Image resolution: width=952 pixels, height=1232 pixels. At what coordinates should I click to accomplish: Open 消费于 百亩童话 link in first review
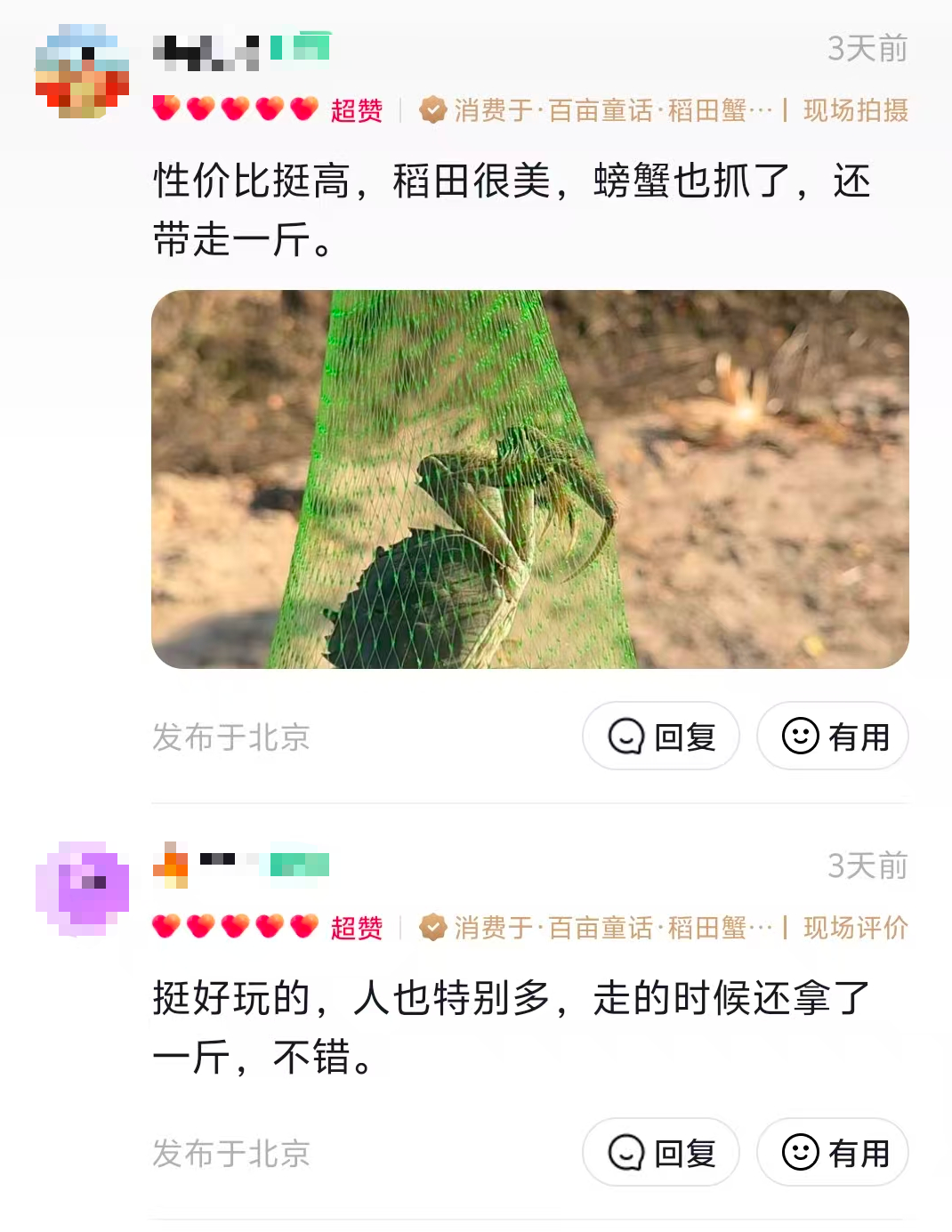[596, 110]
